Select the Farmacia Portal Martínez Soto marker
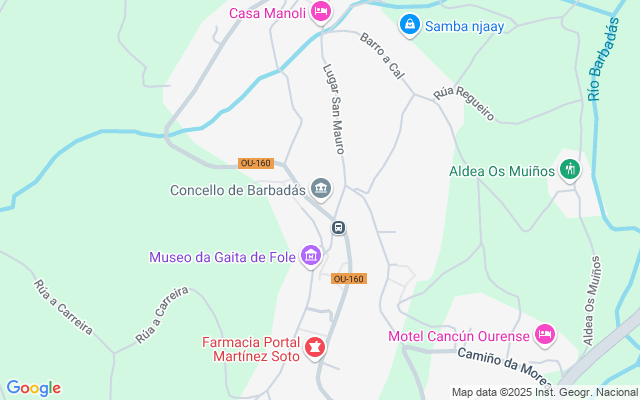This screenshot has height=400, width=640. tap(315, 348)
